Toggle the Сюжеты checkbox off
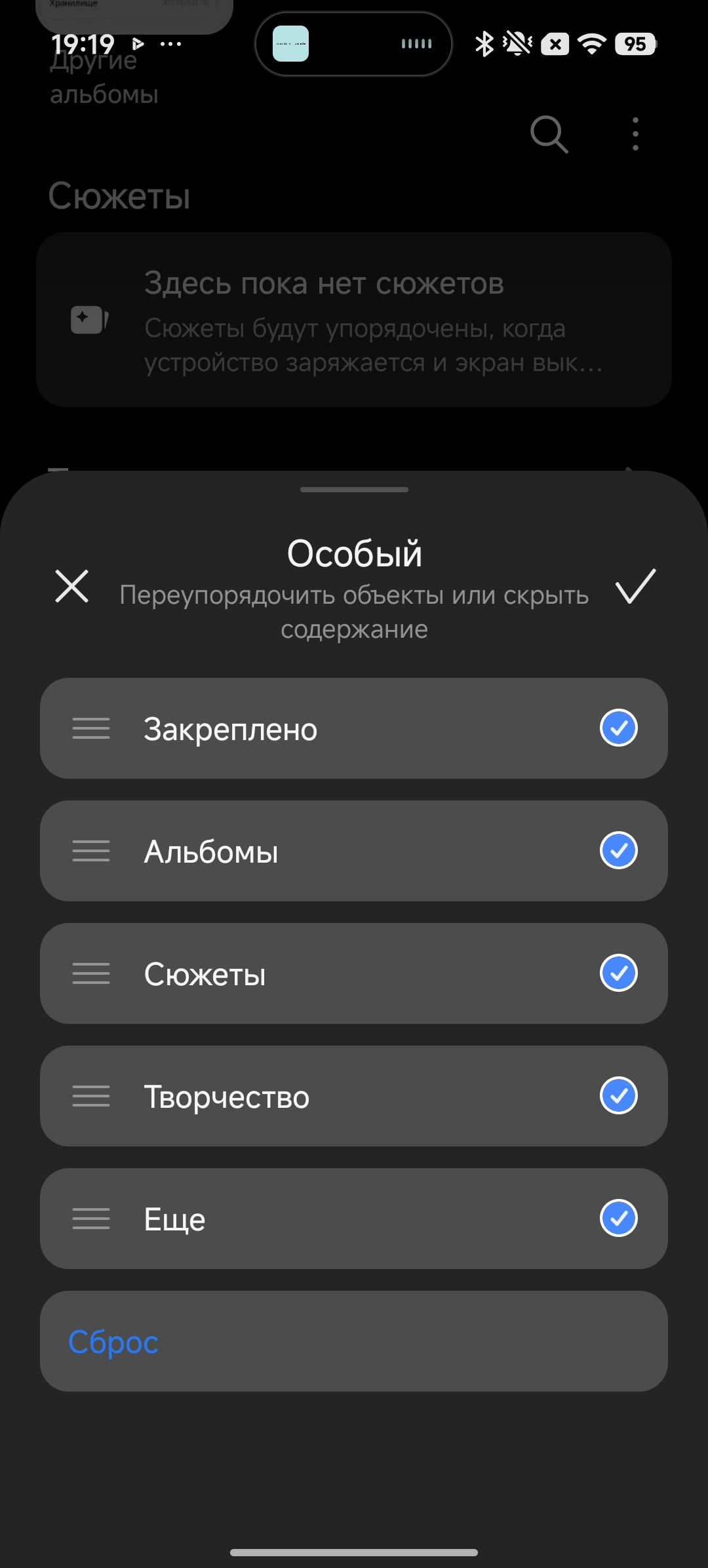Viewport: 708px width, 1568px height. pyautogui.click(x=618, y=973)
